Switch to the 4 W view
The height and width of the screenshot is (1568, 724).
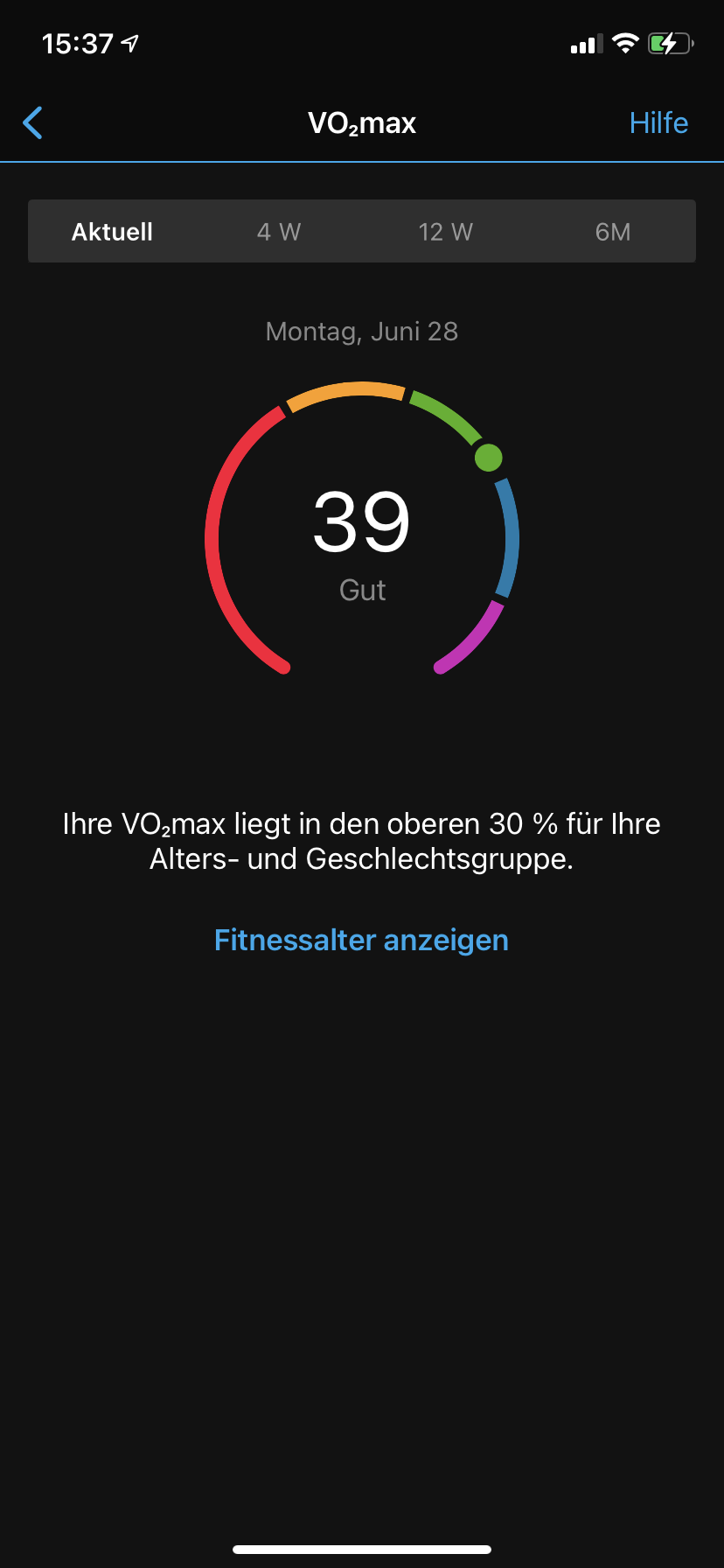(x=279, y=232)
